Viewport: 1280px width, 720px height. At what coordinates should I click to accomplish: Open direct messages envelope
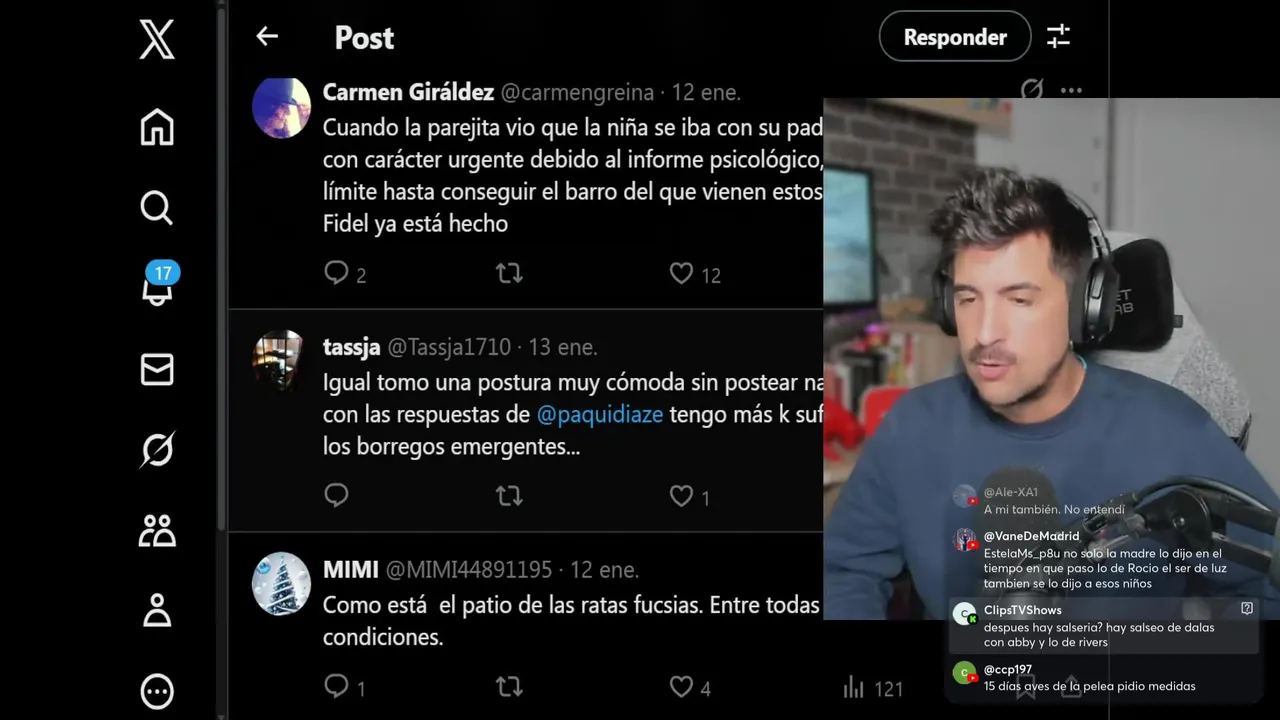coord(157,370)
